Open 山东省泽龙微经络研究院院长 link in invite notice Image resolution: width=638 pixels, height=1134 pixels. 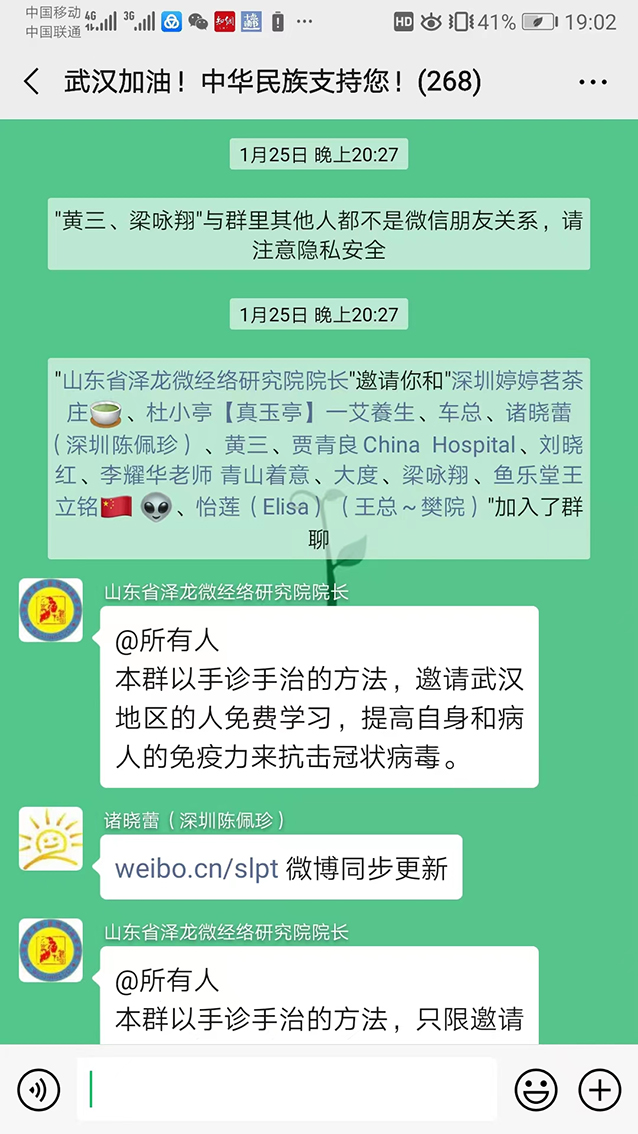pyautogui.click(x=206, y=380)
